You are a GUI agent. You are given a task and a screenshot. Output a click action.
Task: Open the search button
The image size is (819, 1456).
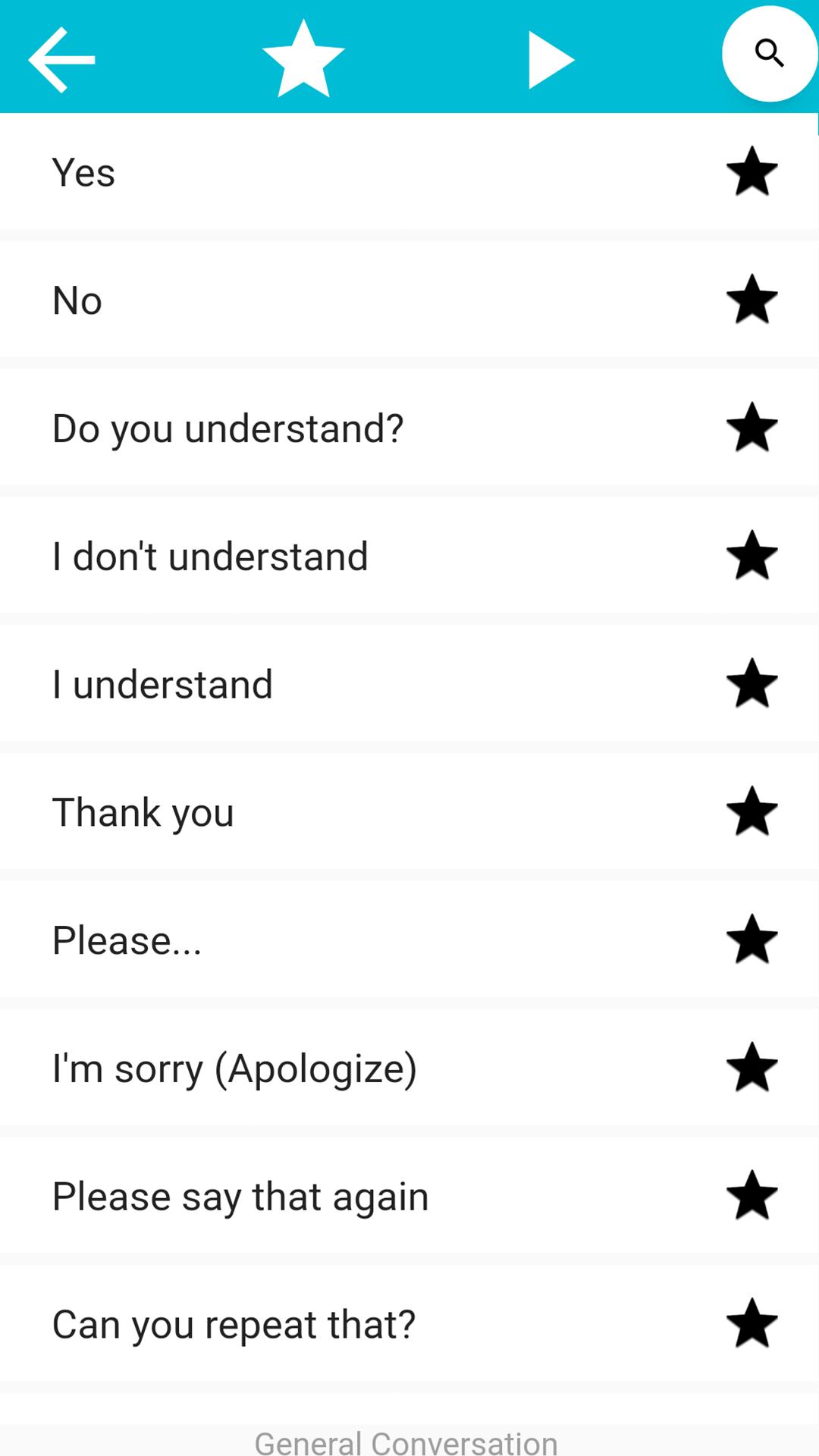pyautogui.click(x=769, y=54)
